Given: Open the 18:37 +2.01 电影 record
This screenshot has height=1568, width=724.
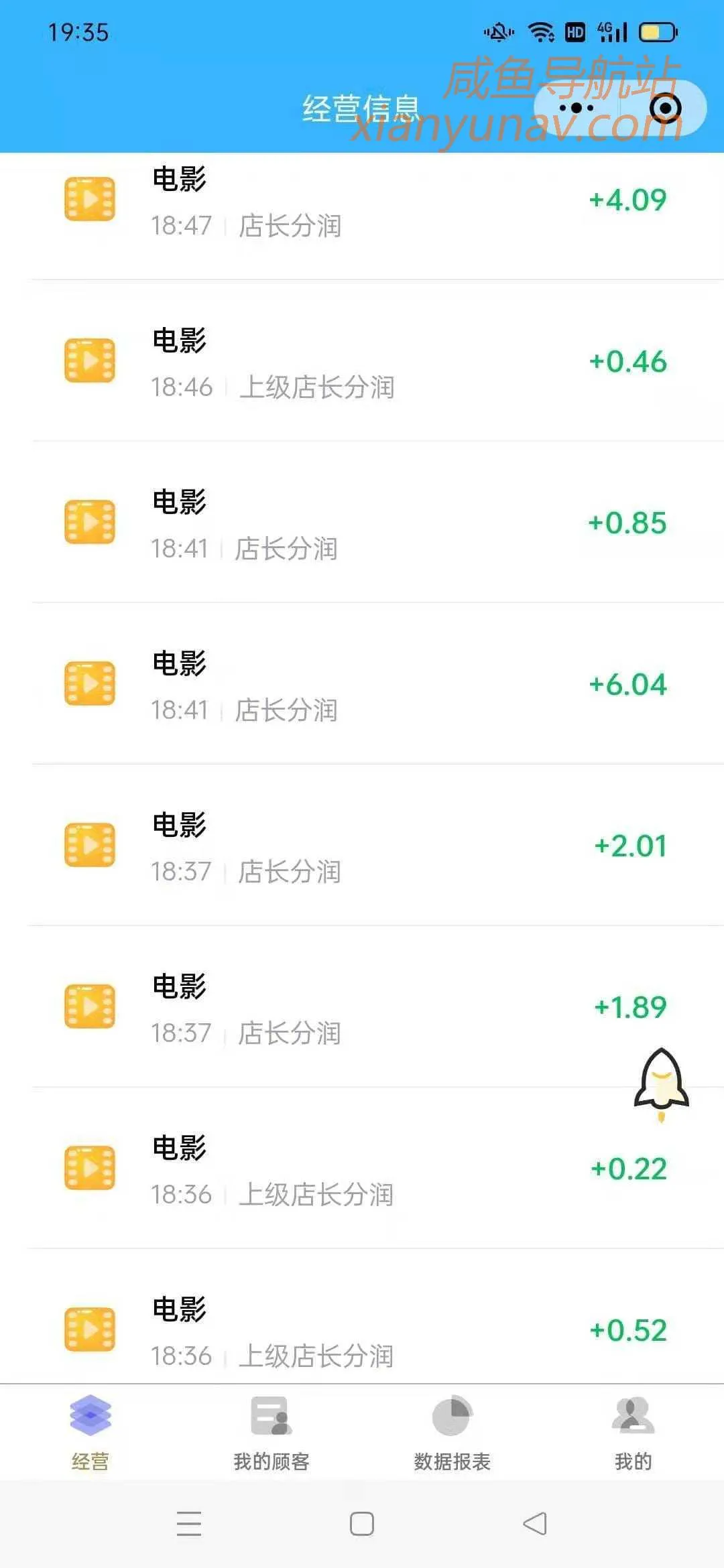Looking at the screenshot, I should pos(362,846).
